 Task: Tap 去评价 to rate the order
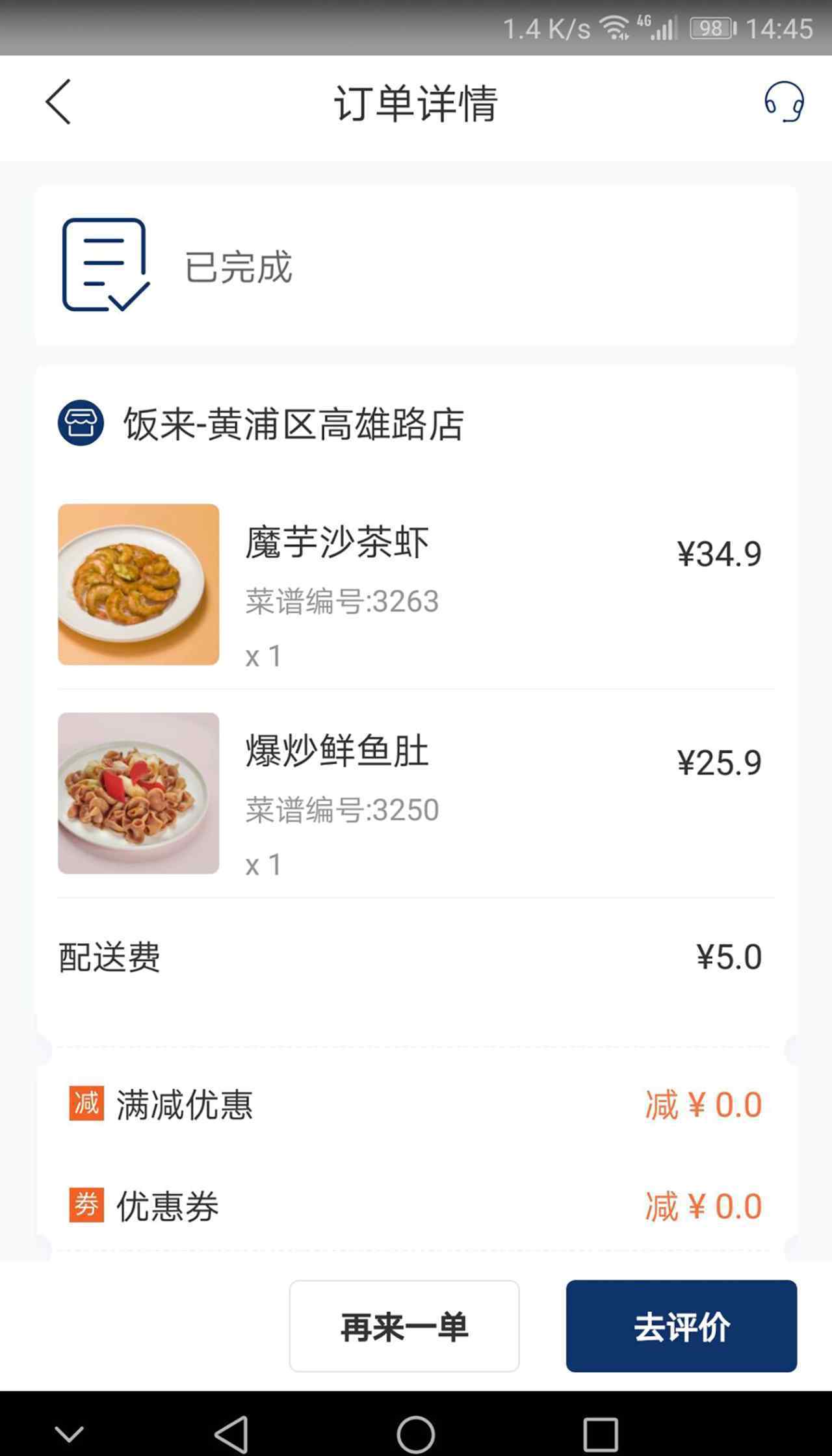(x=681, y=1326)
